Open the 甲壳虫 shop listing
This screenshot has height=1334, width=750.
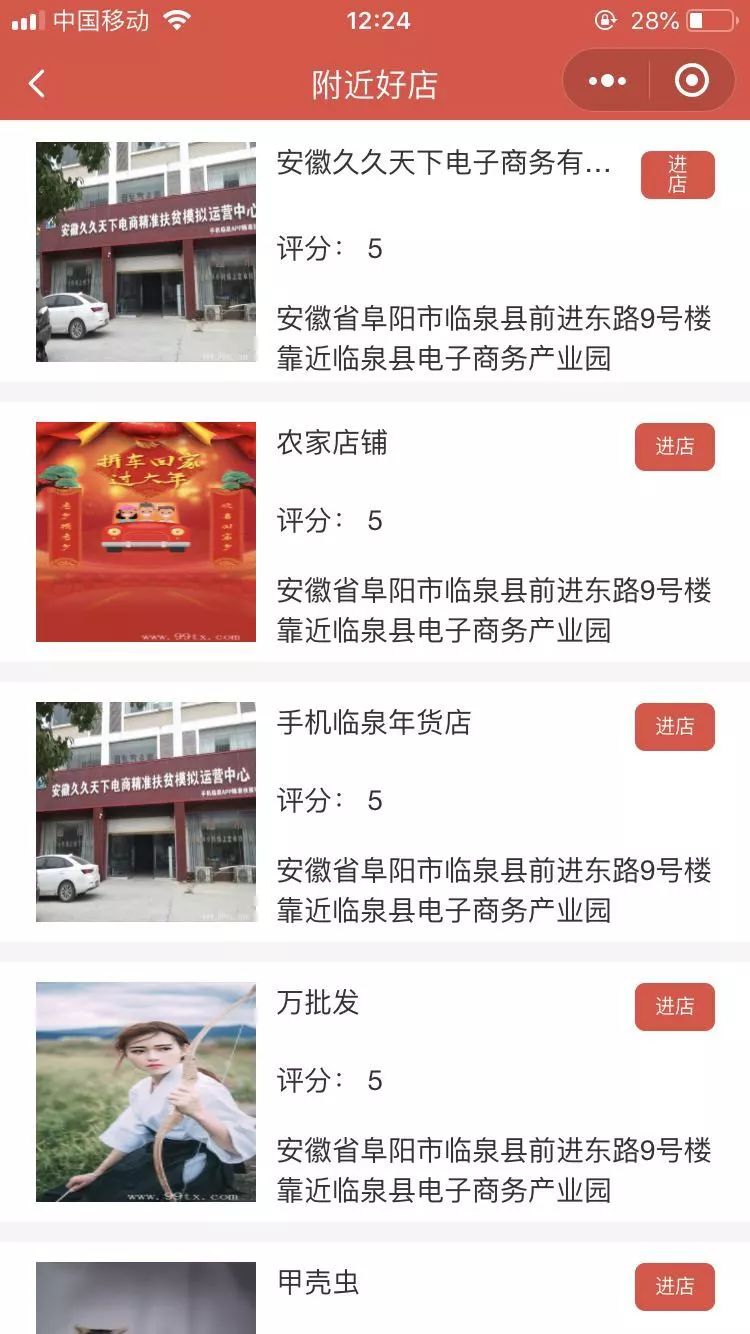click(x=375, y=1288)
